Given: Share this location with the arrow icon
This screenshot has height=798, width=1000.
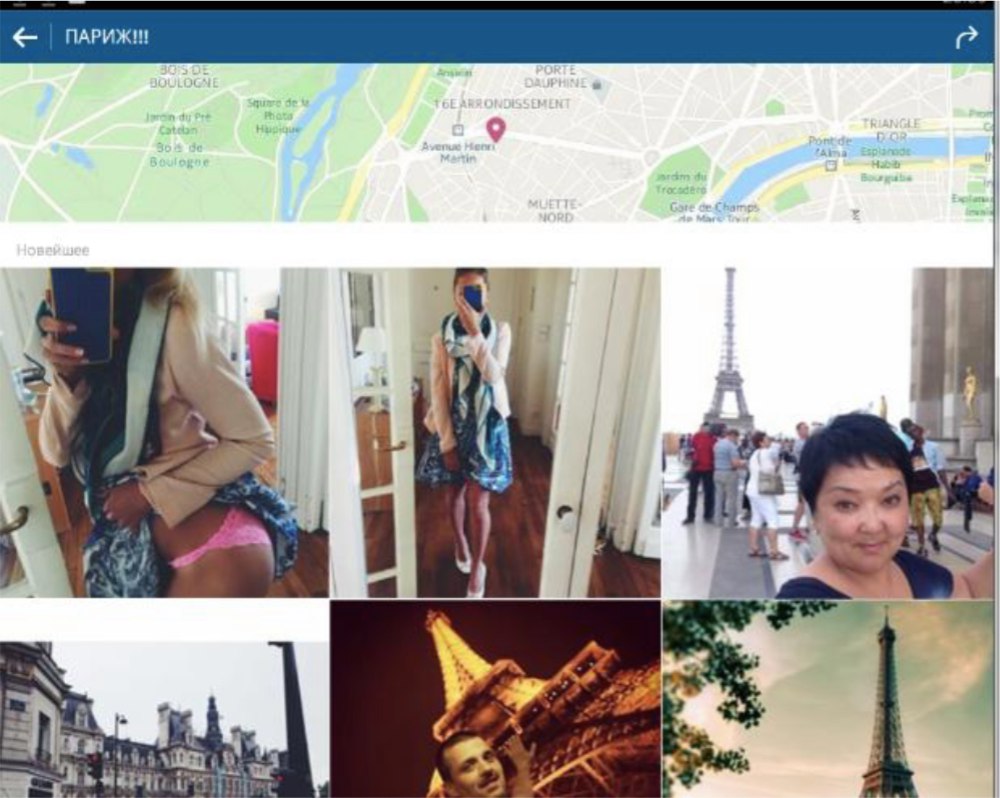Looking at the screenshot, I should (965, 37).
